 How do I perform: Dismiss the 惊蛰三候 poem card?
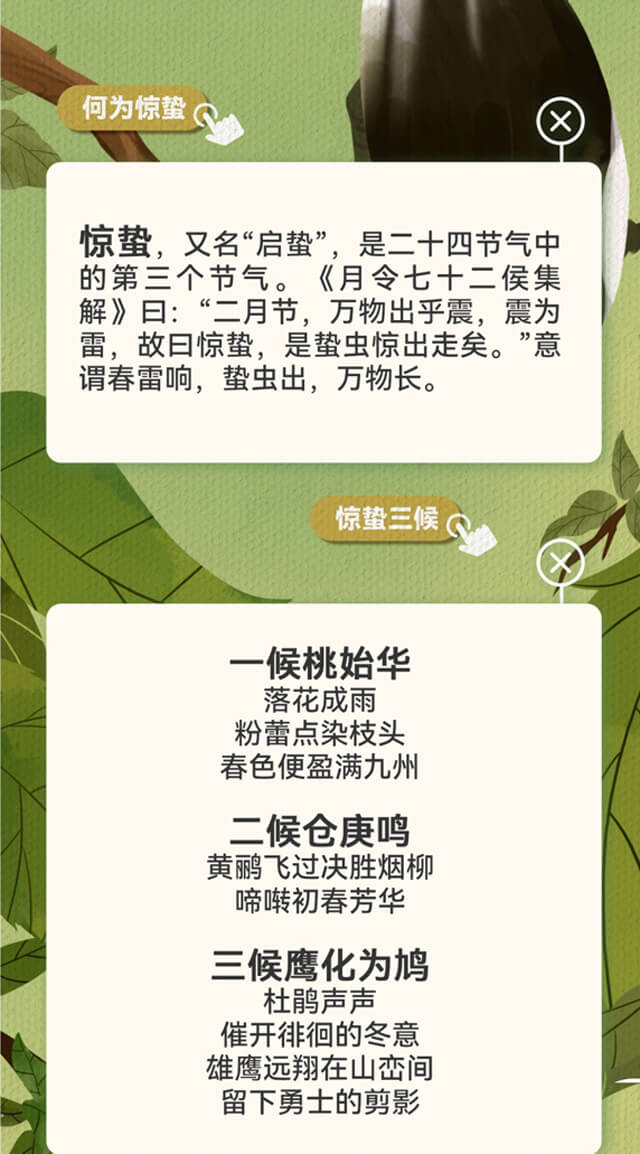coord(561,563)
